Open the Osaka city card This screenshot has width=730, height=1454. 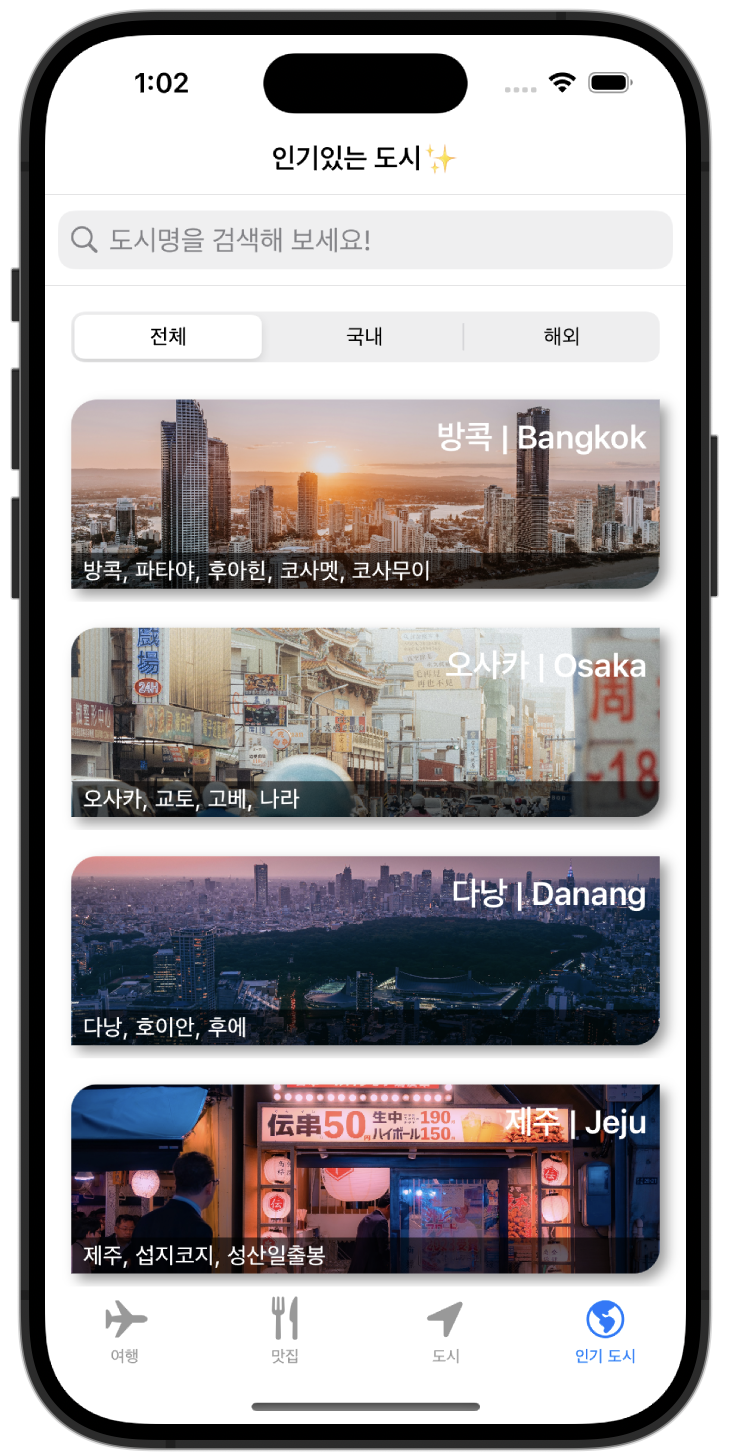(x=365, y=722)
